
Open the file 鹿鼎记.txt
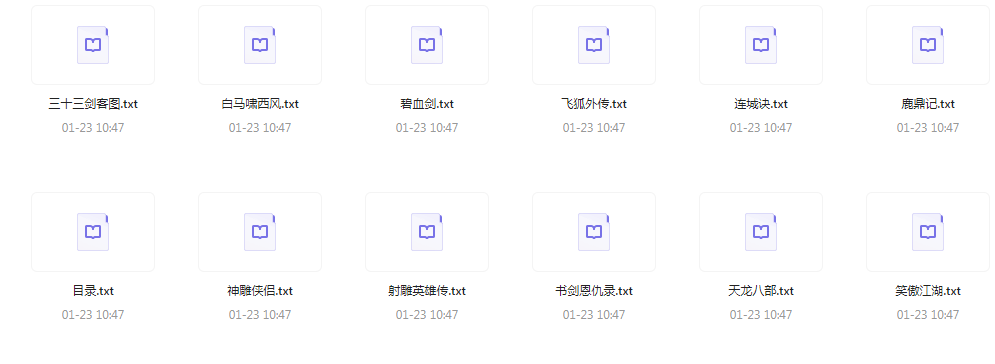pos(928,45)
